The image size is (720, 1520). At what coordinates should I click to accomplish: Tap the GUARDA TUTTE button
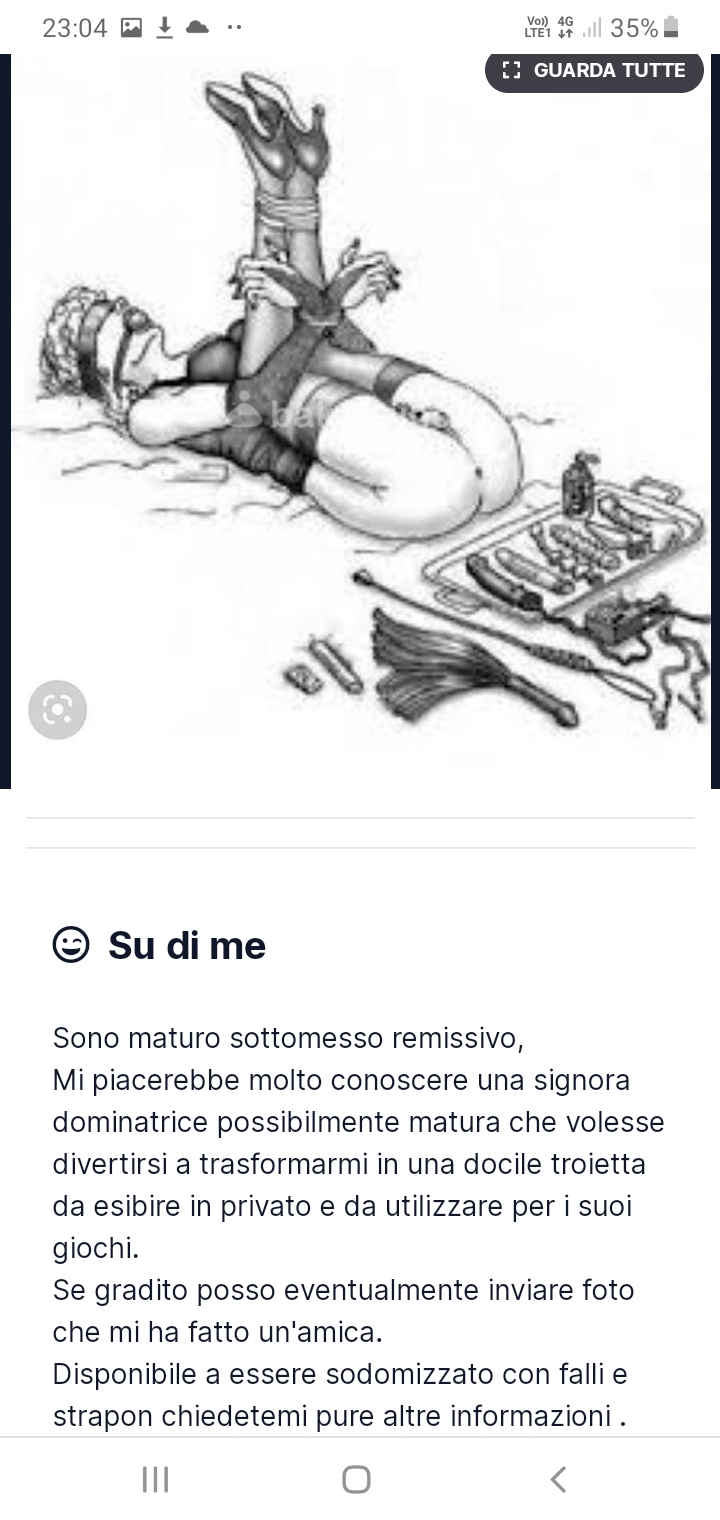click(x=594, y=70)
